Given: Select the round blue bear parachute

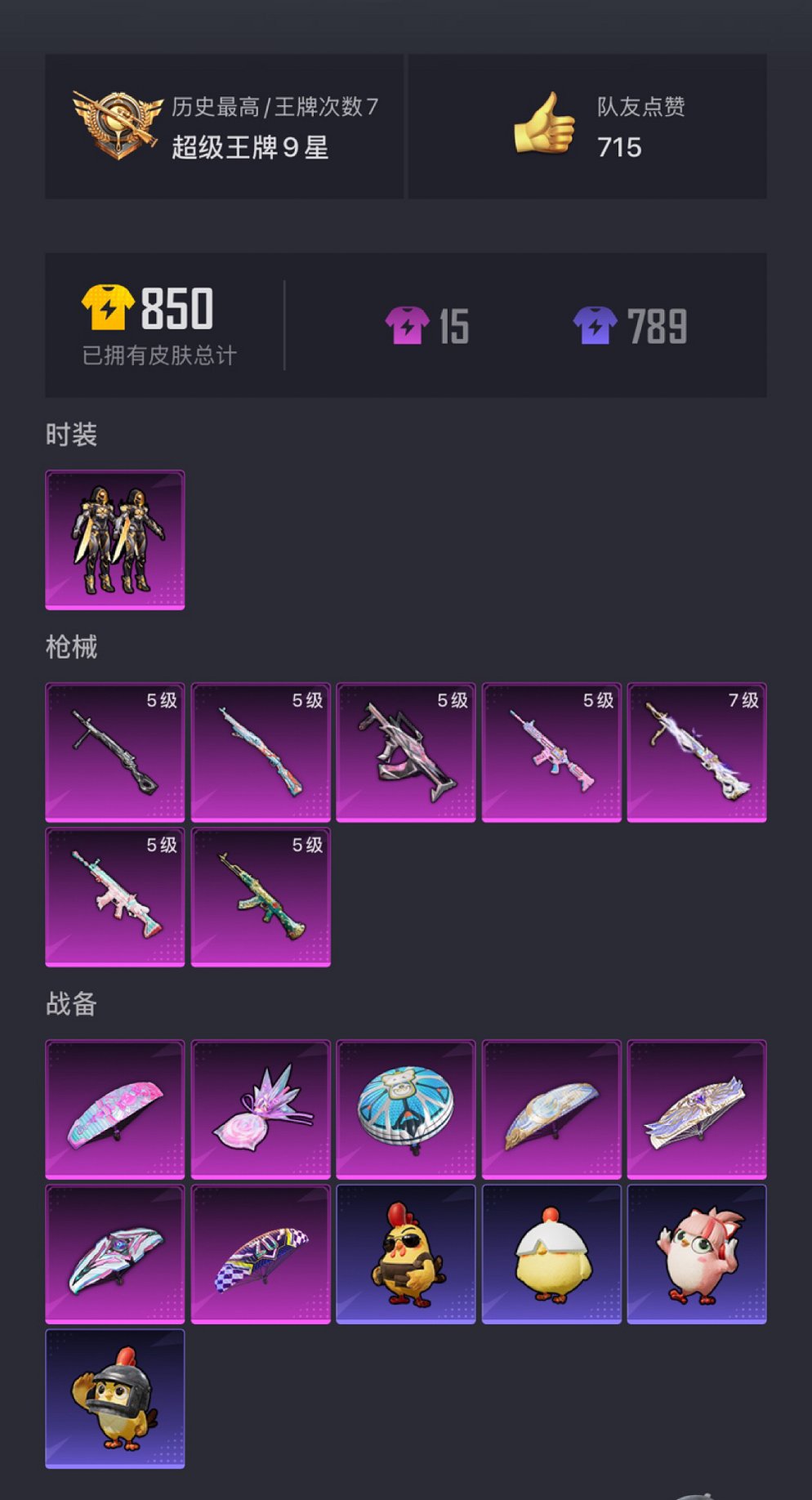Looking at the screenshot, I should tap(405, 1109).
